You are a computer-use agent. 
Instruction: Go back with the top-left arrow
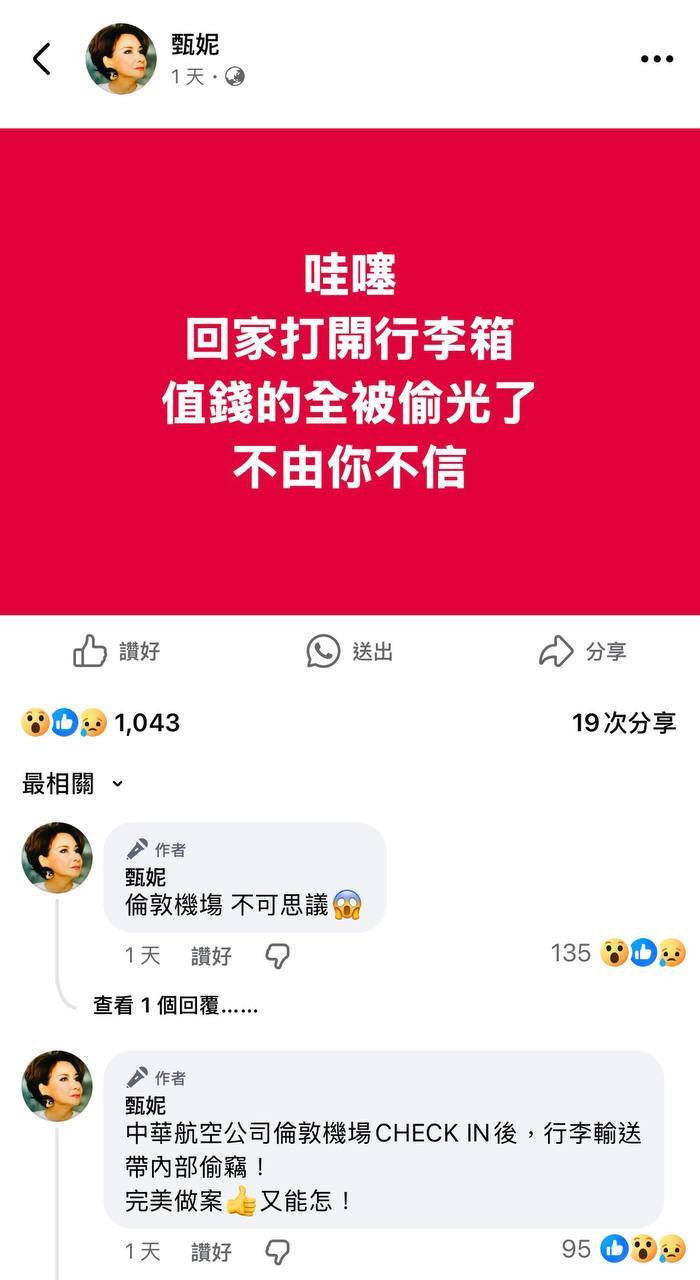(x=41, y=59)
